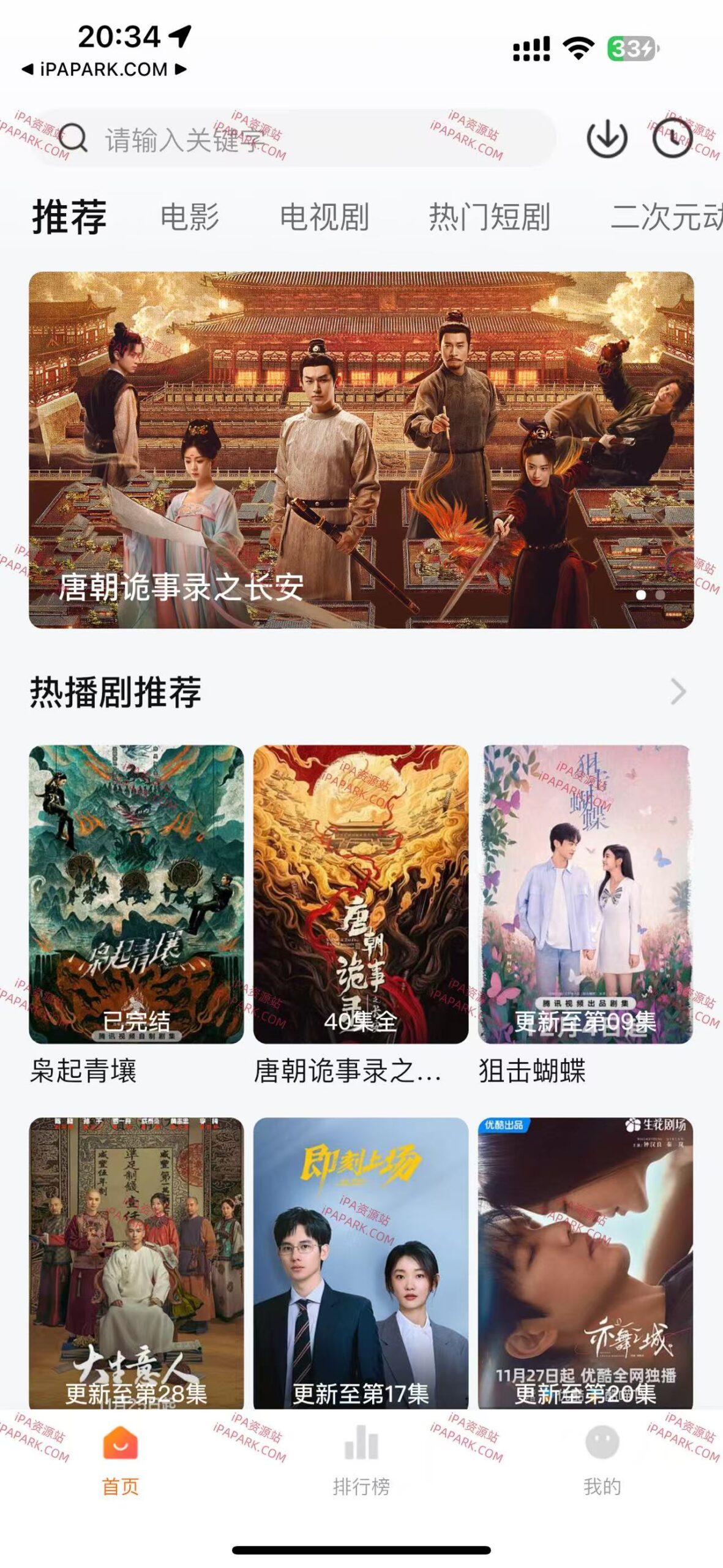Select the first active carousel dot
Viewport: 723px width, 1568px height.
640,595
